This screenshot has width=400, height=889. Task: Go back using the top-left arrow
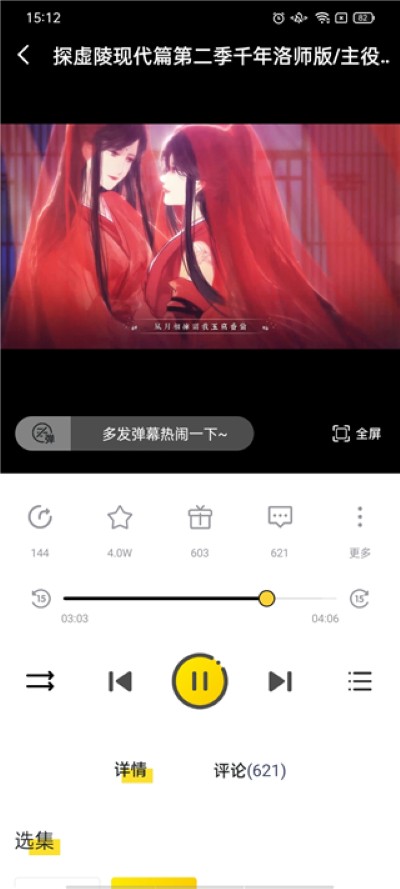click(23, 56)
